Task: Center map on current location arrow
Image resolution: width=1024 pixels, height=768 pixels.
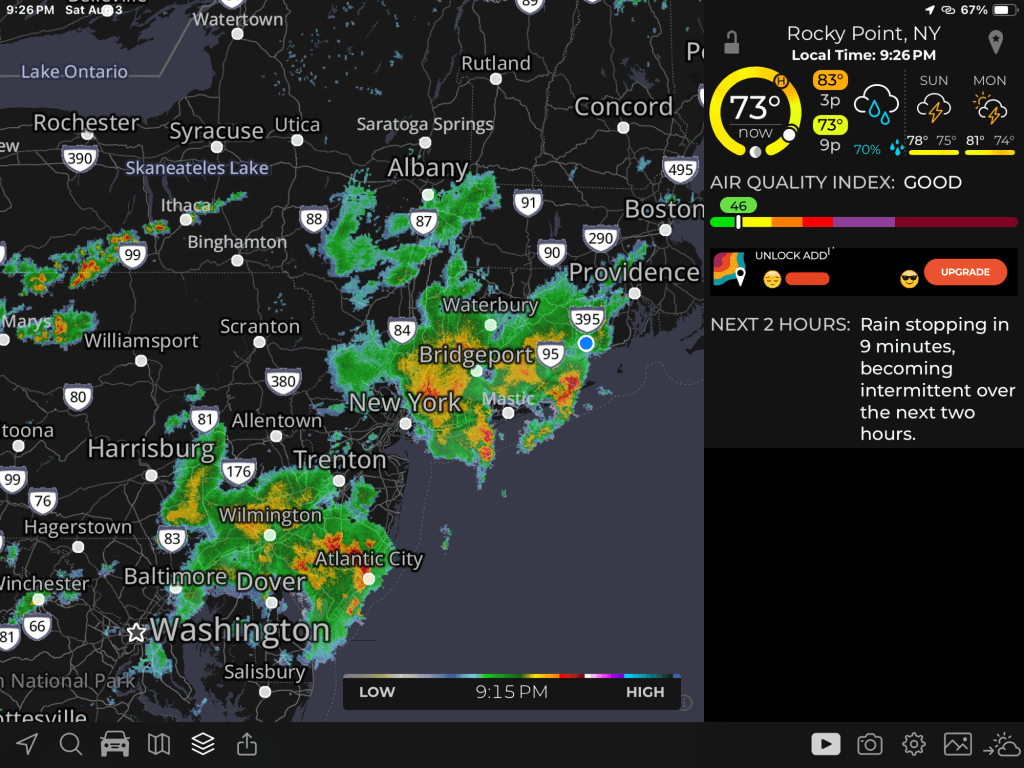Action: (x=27, y=744)
